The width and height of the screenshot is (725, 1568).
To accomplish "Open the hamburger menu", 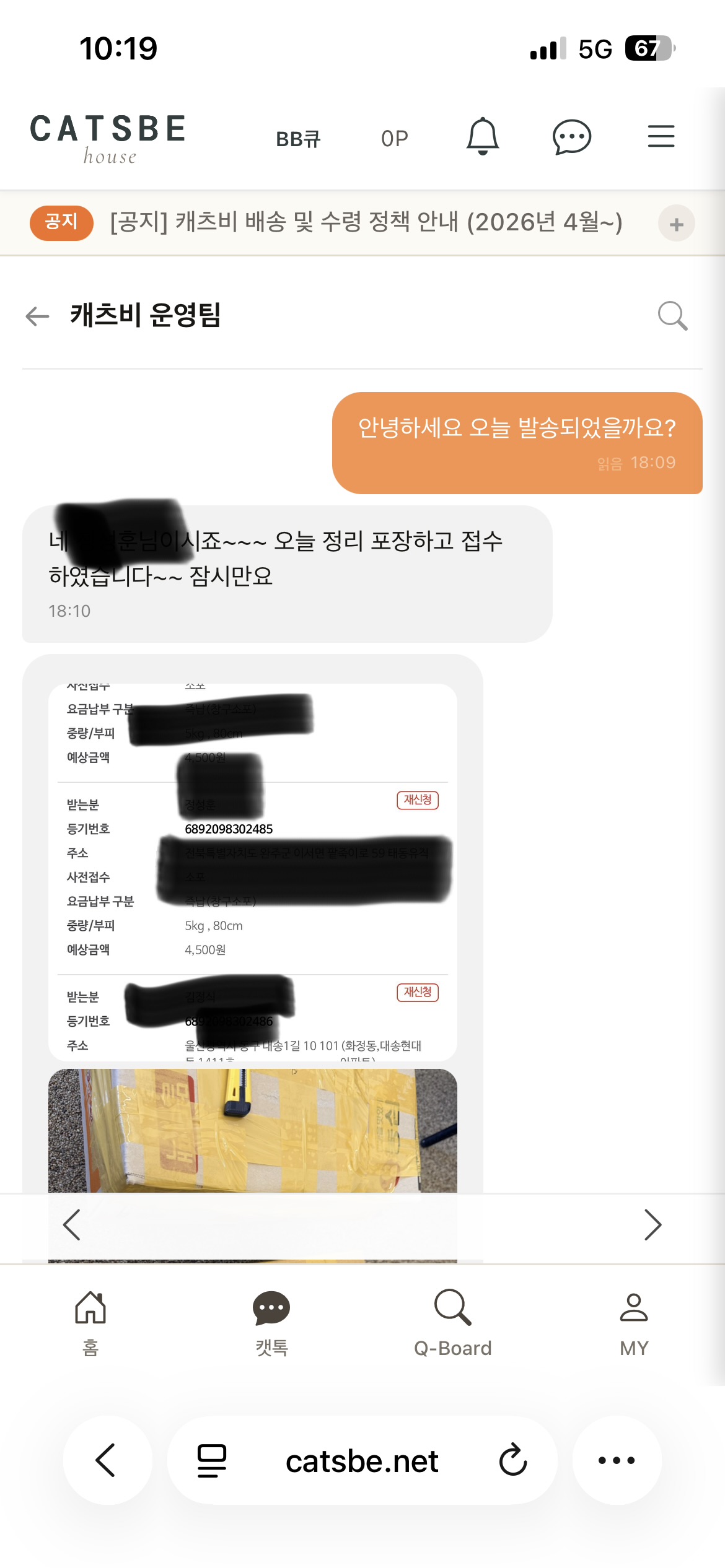I will 661,137.
